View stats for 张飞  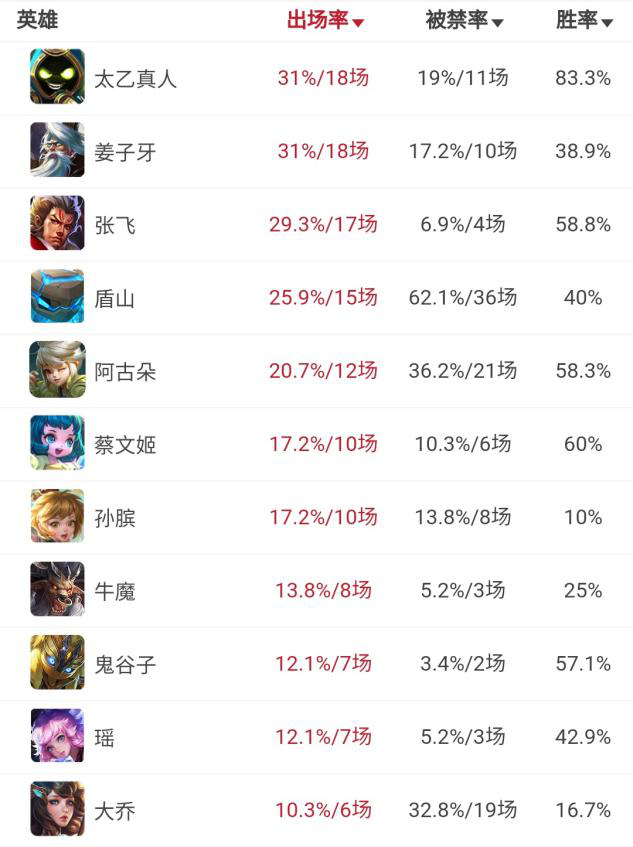click(x=115, y=225)
